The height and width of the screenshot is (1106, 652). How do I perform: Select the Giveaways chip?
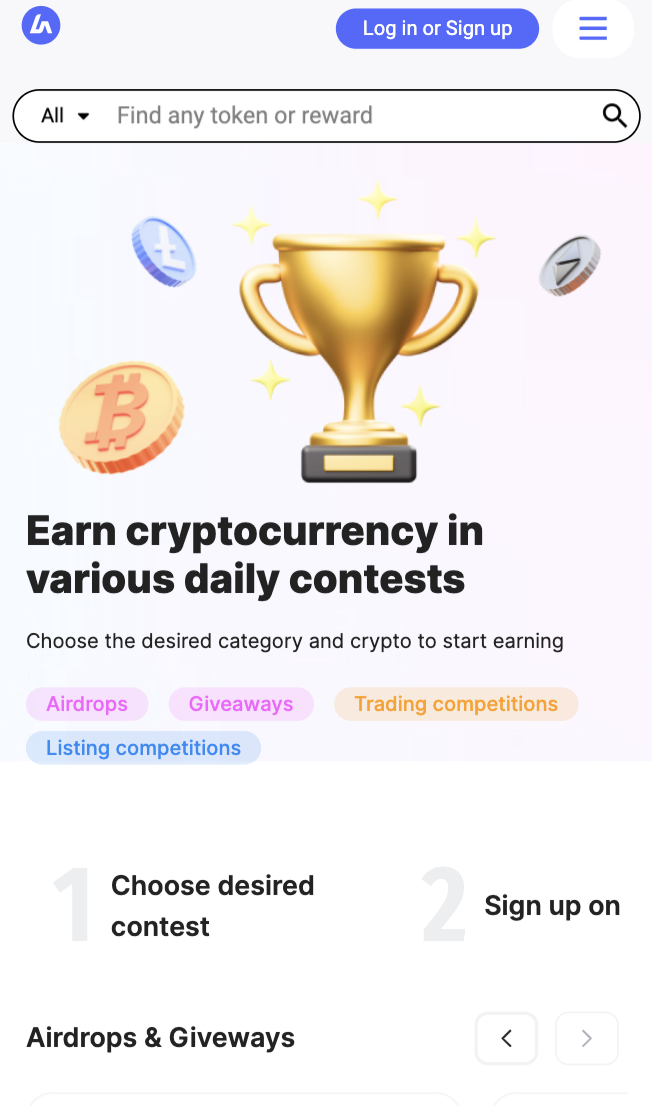click(241, 704)
